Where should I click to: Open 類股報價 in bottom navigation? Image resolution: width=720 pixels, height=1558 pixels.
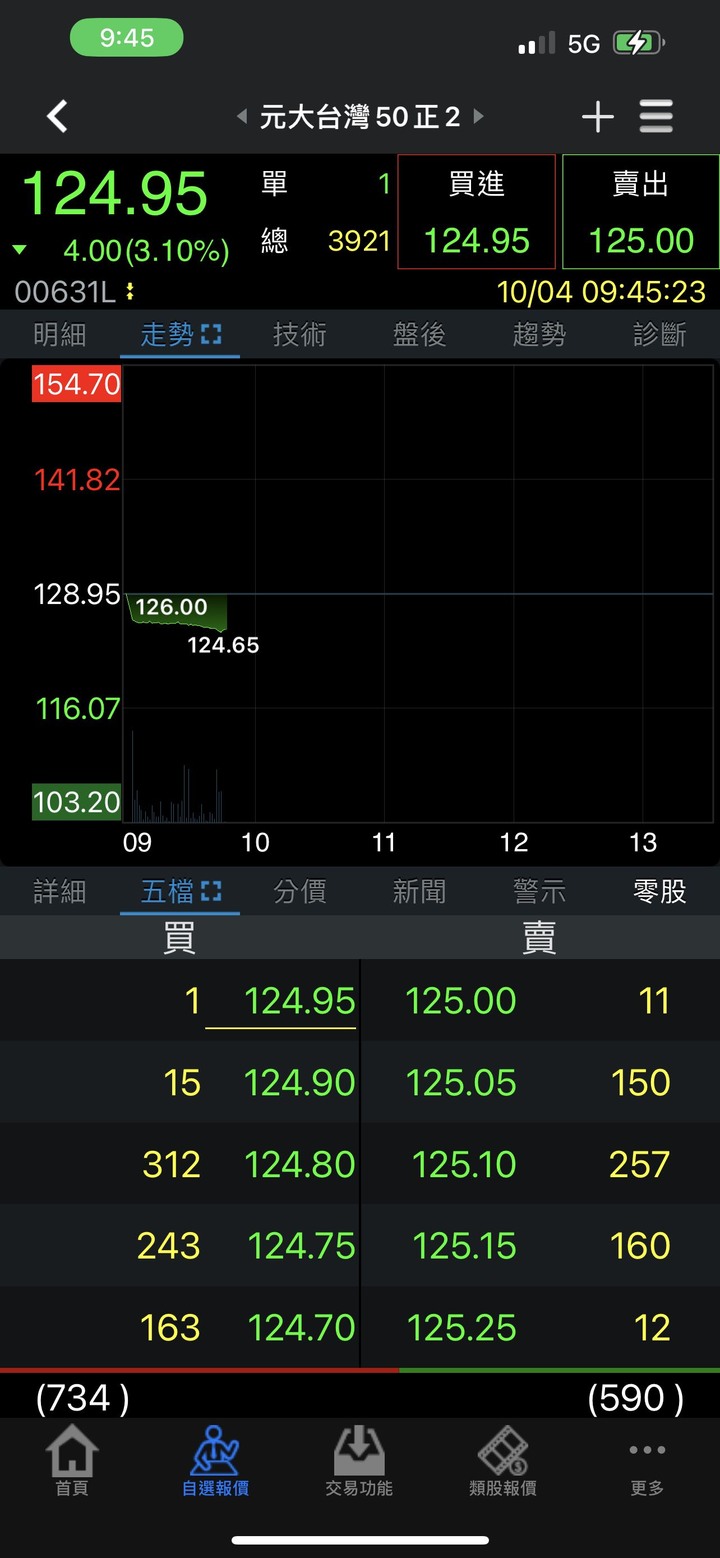(503, 1461)
